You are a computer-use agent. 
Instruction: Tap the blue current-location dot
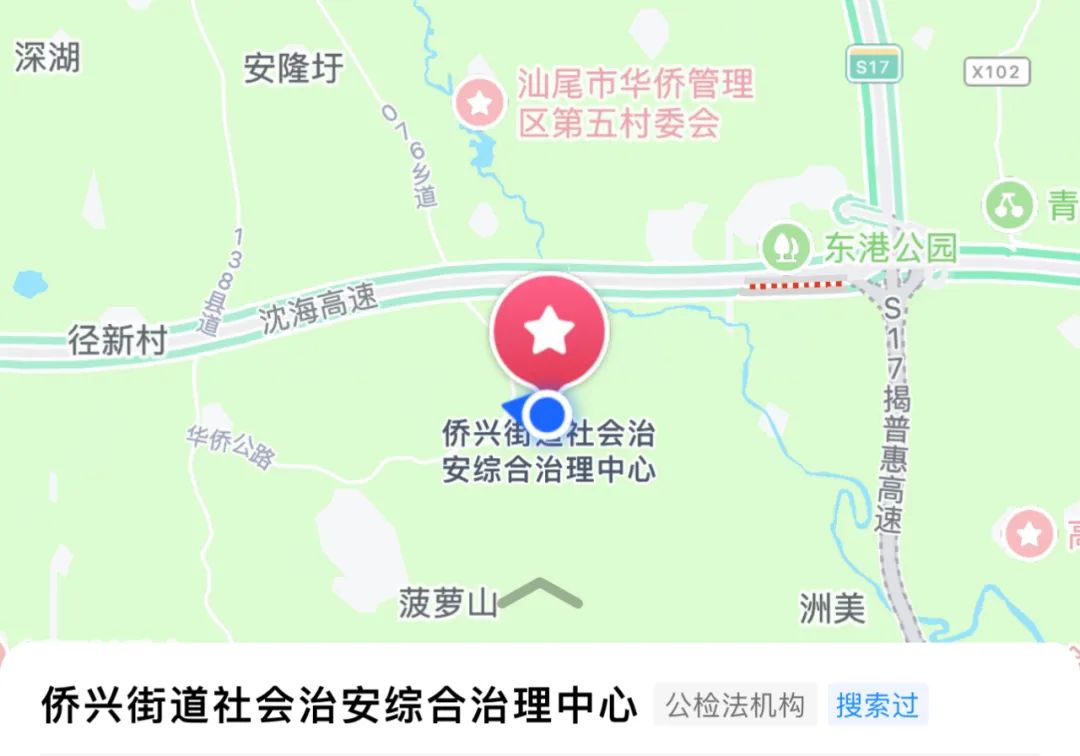click(546, 413)
